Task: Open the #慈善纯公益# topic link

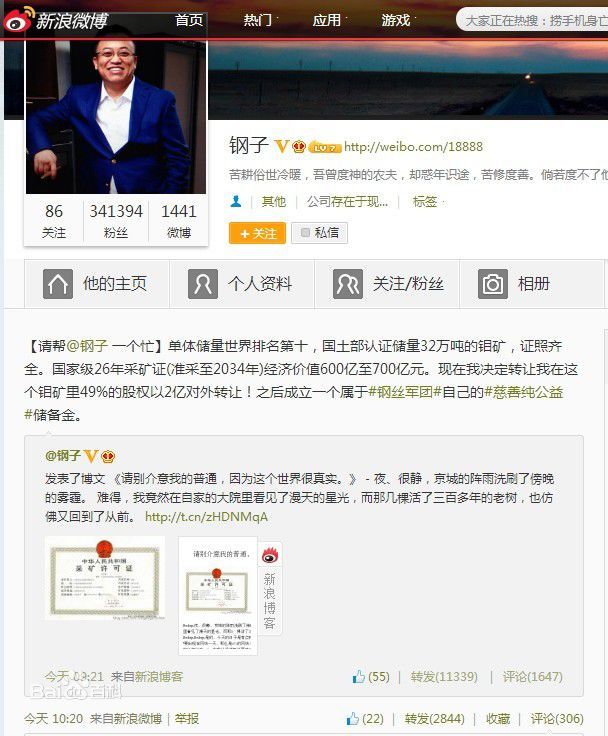Action: pyautogui.click(x=522, y=392)
